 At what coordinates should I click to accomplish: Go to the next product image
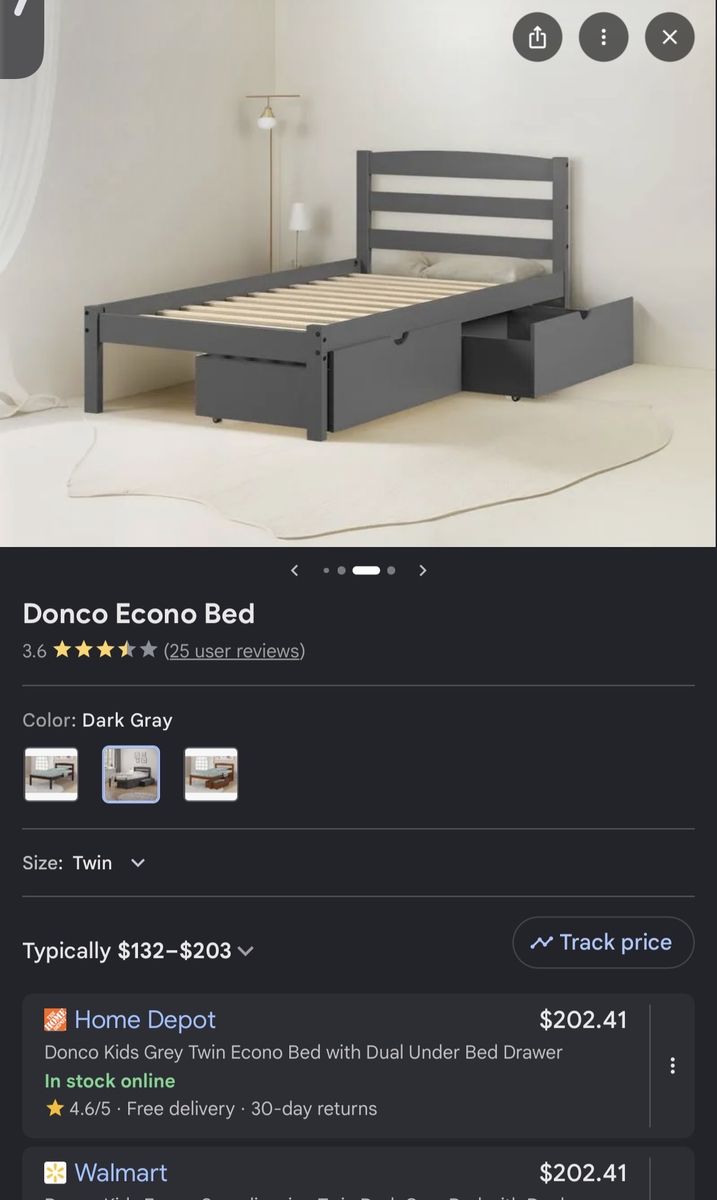pos(423,570)
